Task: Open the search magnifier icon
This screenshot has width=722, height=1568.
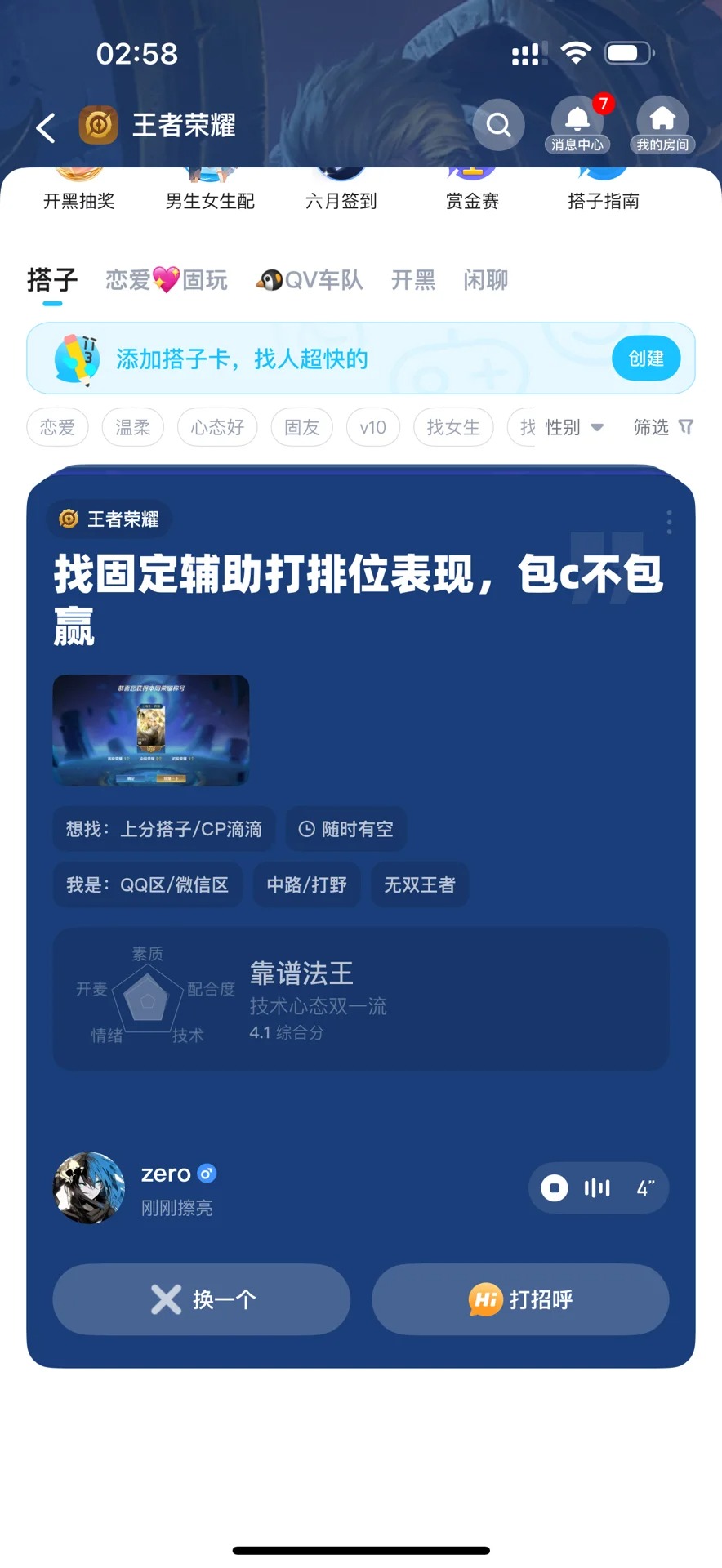Action: 498,125
